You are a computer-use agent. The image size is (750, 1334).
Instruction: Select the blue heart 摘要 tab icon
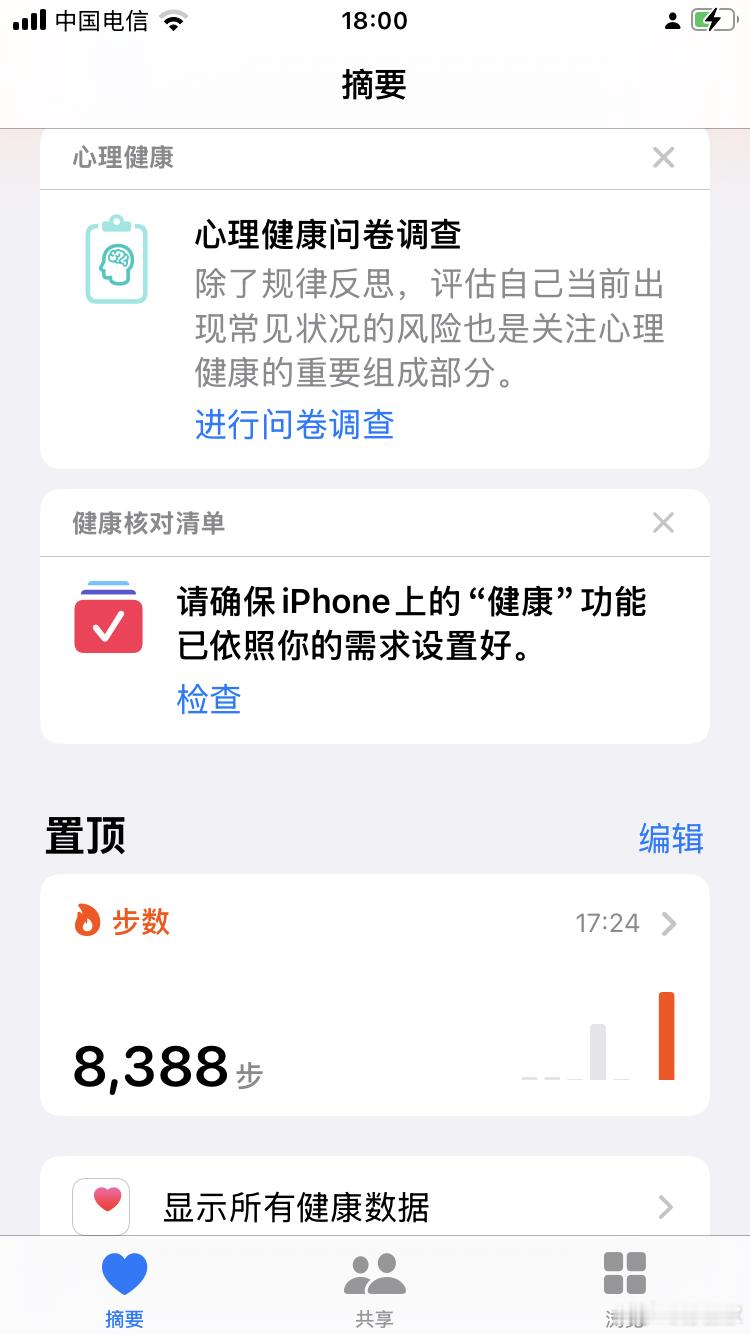pos(124,1272)
